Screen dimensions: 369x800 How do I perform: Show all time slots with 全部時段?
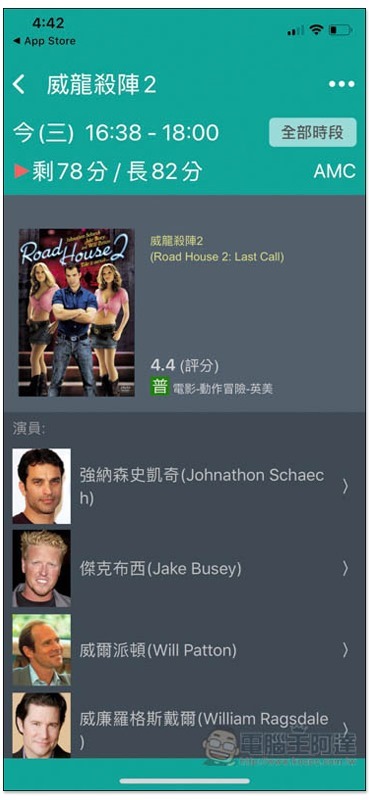(x=312, y=133)
